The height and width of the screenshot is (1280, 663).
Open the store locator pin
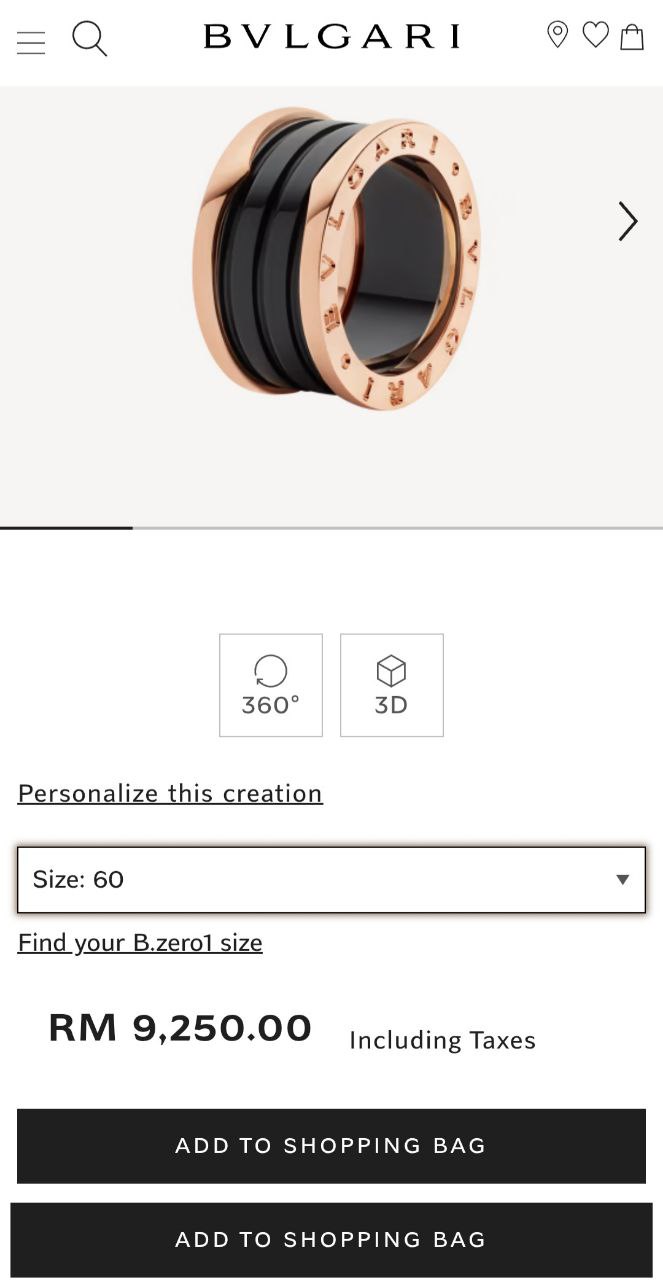point(557,35)
